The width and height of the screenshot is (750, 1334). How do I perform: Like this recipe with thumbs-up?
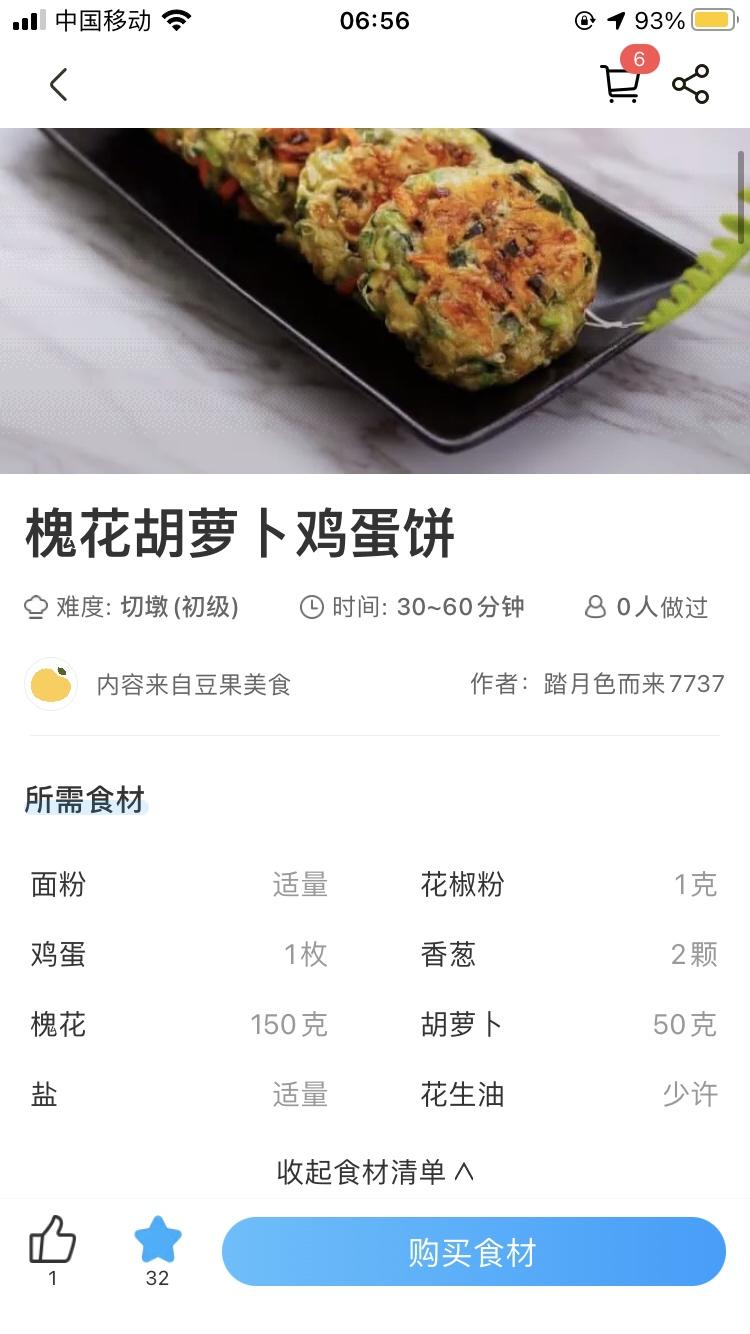(x=53, y=1241)
